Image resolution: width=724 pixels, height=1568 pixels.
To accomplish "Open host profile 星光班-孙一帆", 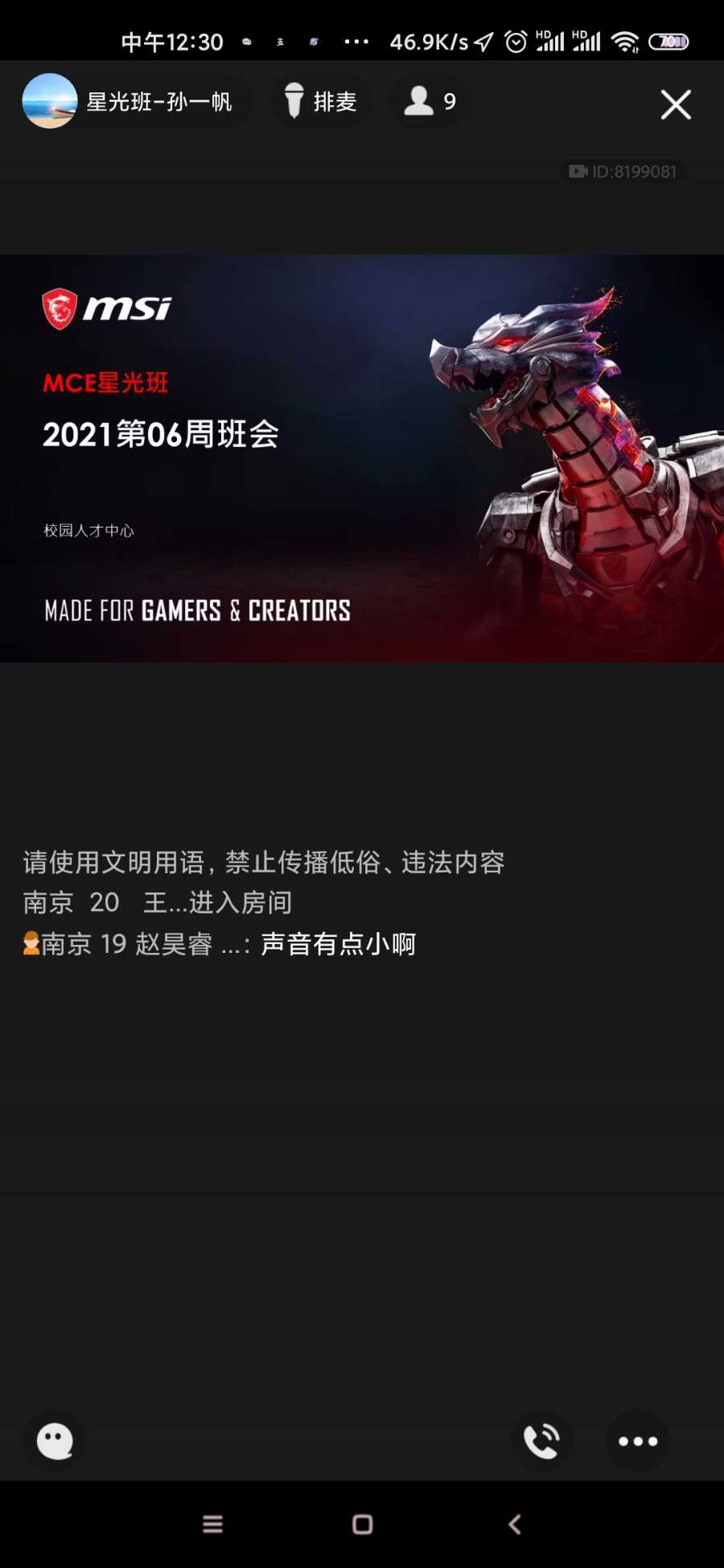I will coord(129,102).
